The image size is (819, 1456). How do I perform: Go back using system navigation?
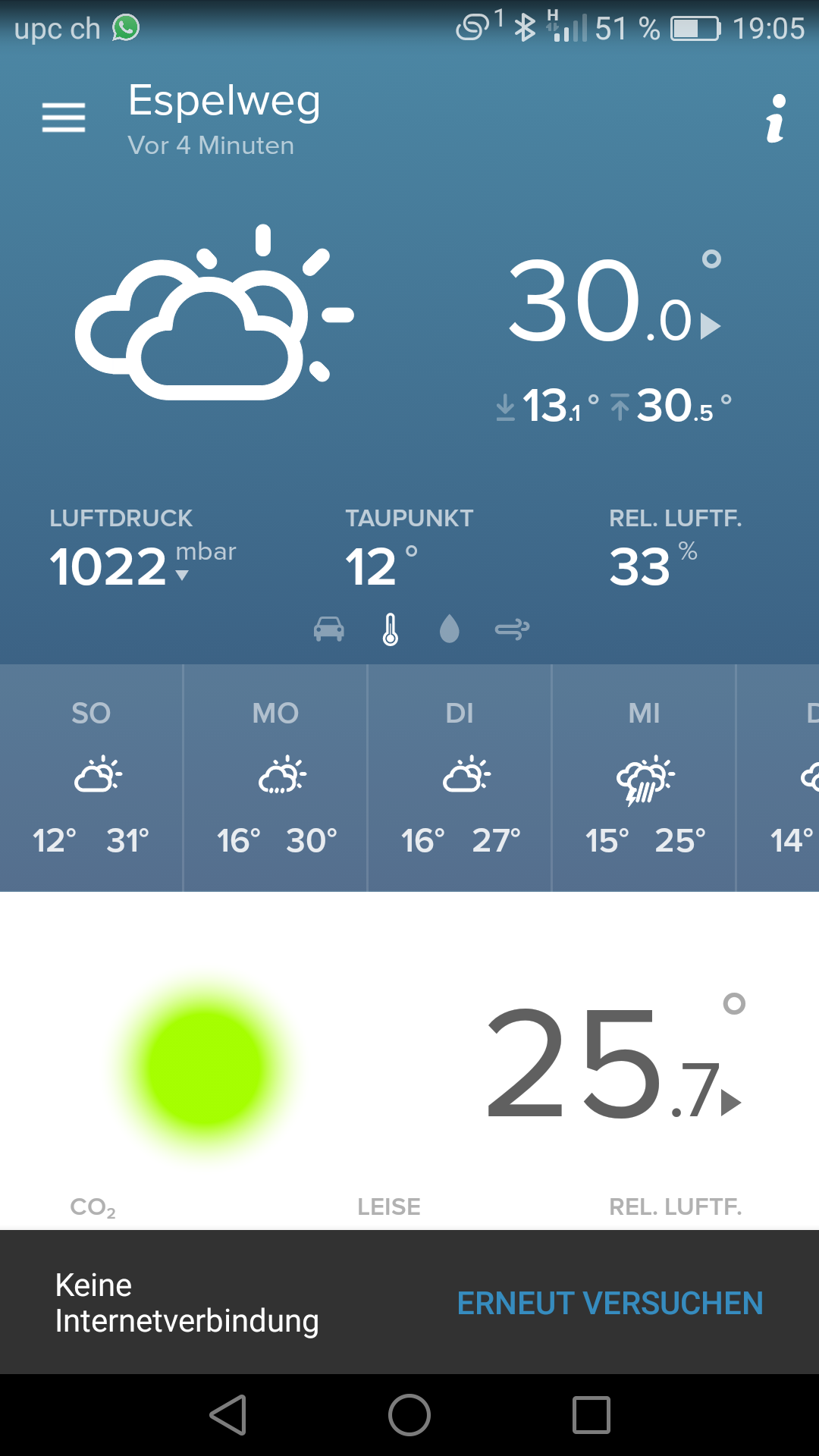point(227,1415)
